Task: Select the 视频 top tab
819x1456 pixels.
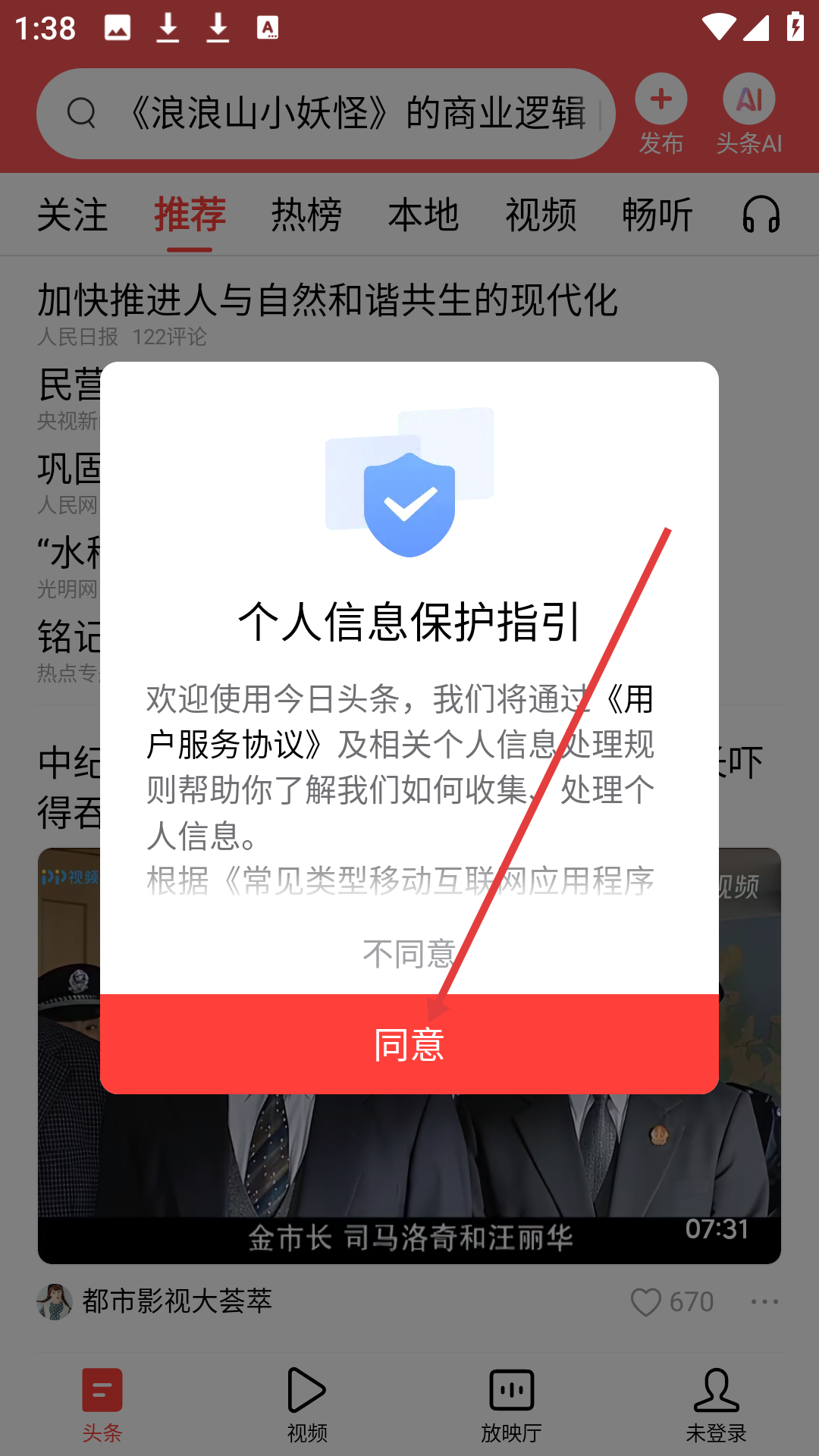Action: [x=541, y=215]
